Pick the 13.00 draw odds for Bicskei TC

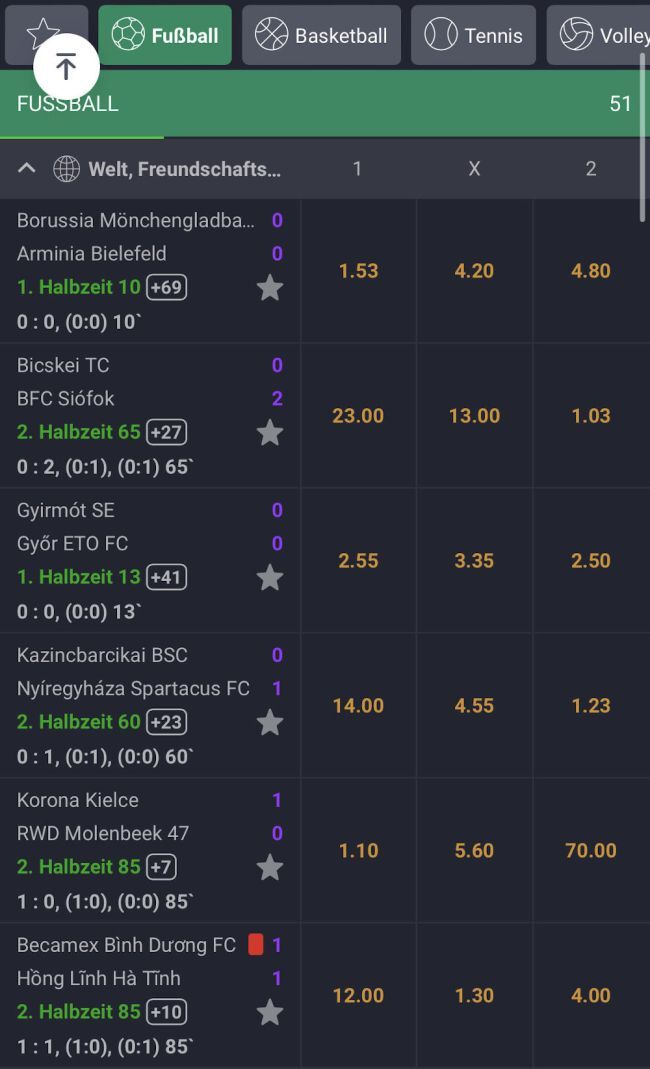(474, 416)
